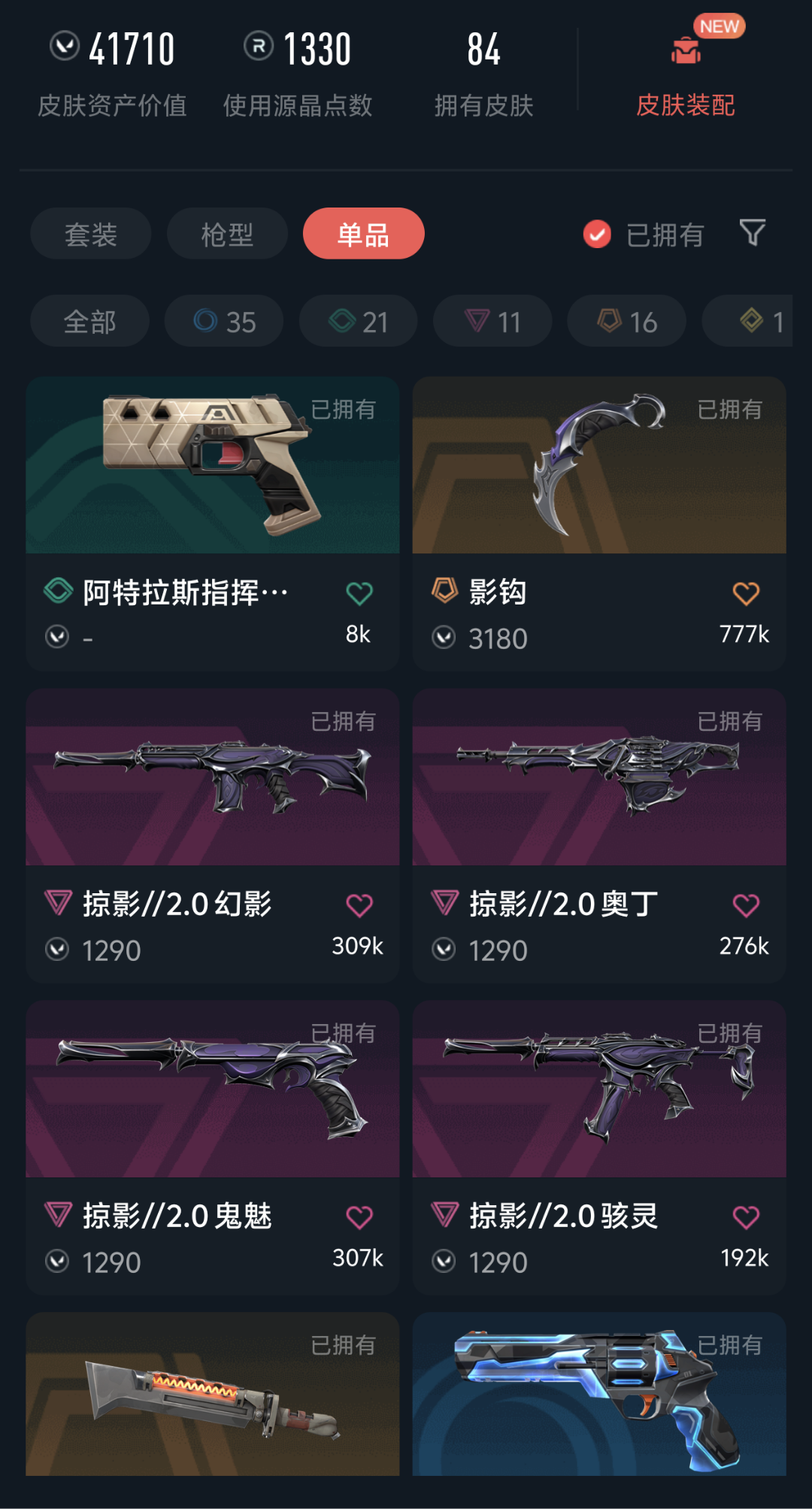Screen dimensions: 812x1509
Task: Select the 单品 tab
Action: click(x=363, y=235)
